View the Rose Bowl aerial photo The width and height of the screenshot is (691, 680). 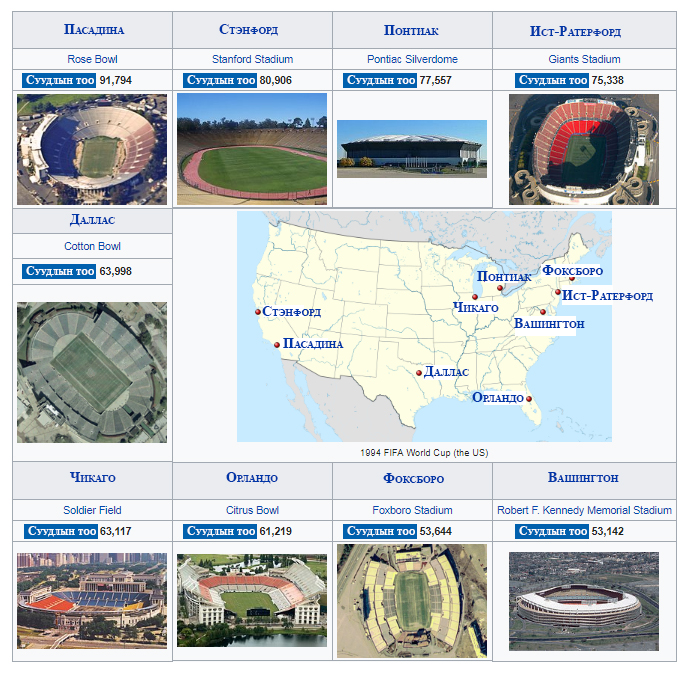(x=92, y=149)
